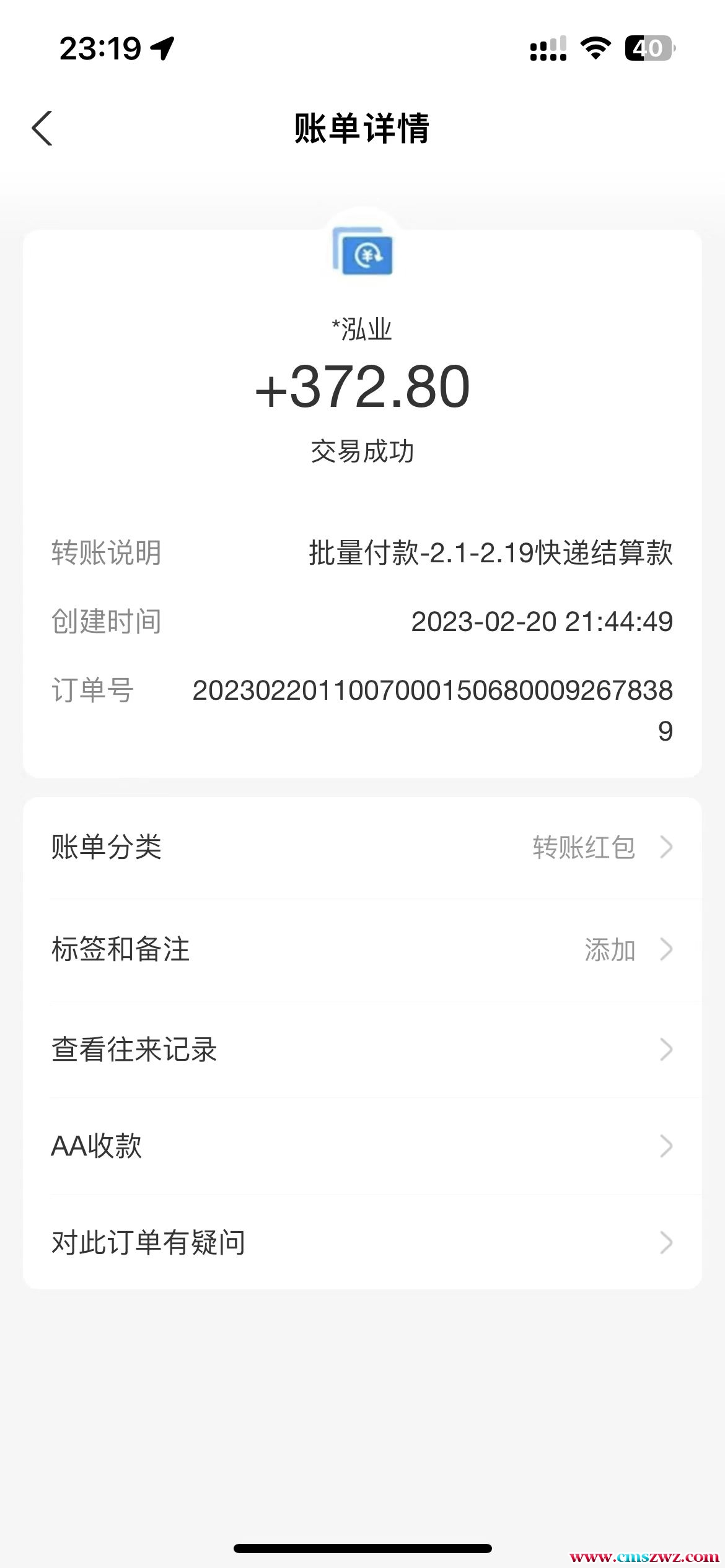Open 账单分类 row showing 转账红包

coord(362,847)
